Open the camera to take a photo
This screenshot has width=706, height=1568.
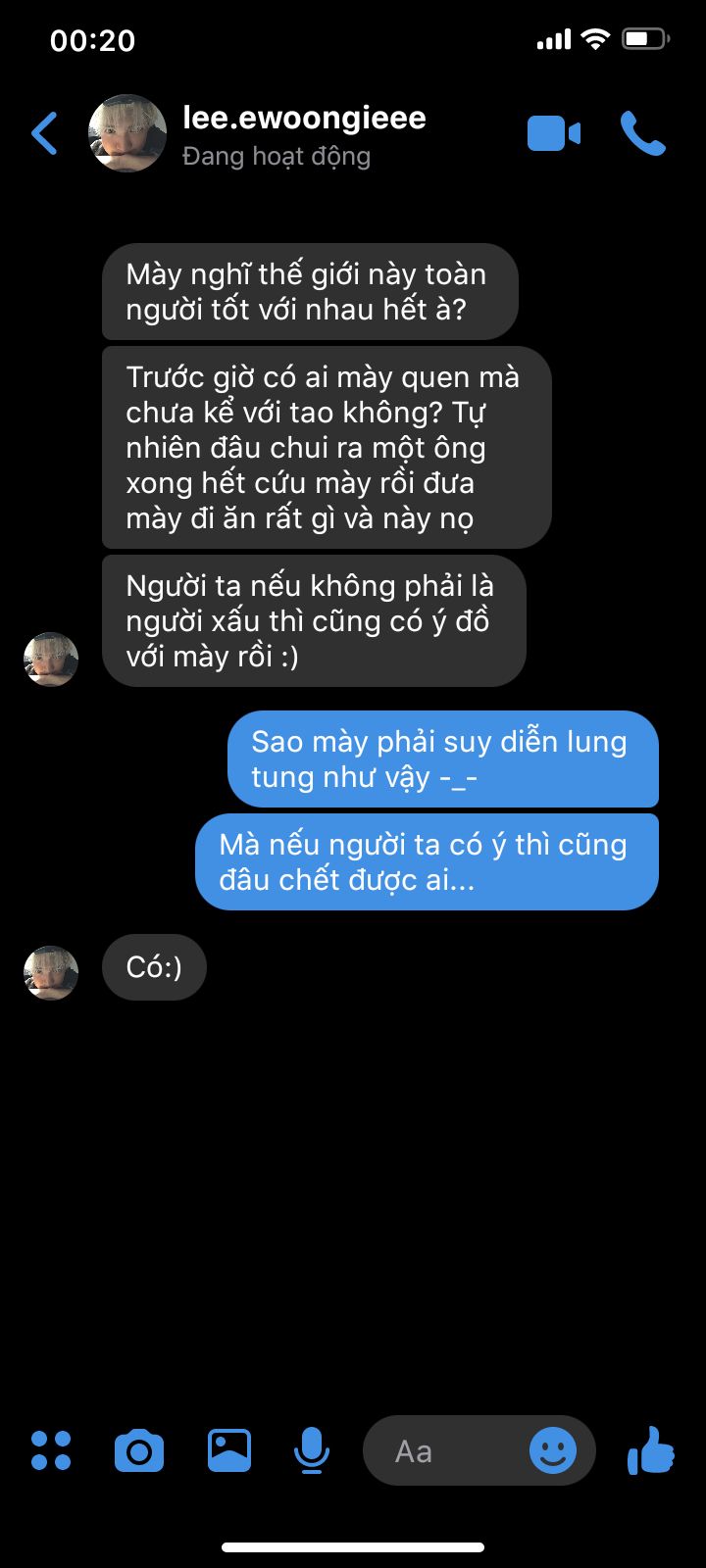click(x=139, y=1450)
